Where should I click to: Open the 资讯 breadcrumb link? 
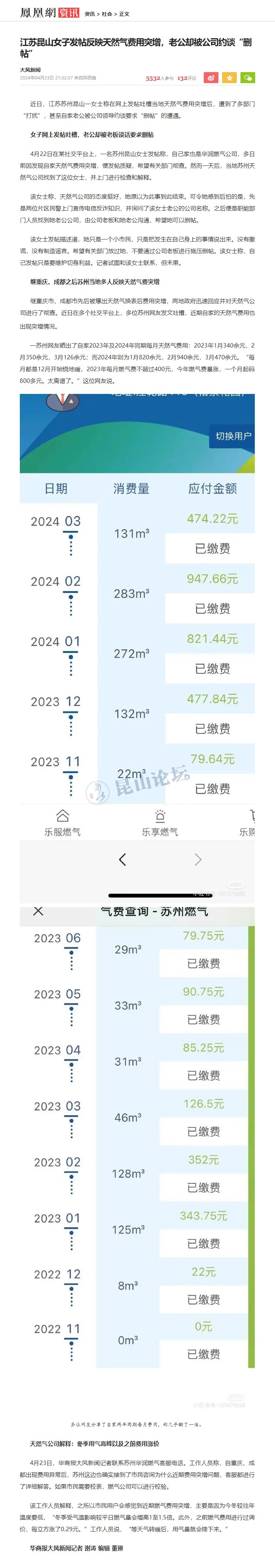point(89,14)
